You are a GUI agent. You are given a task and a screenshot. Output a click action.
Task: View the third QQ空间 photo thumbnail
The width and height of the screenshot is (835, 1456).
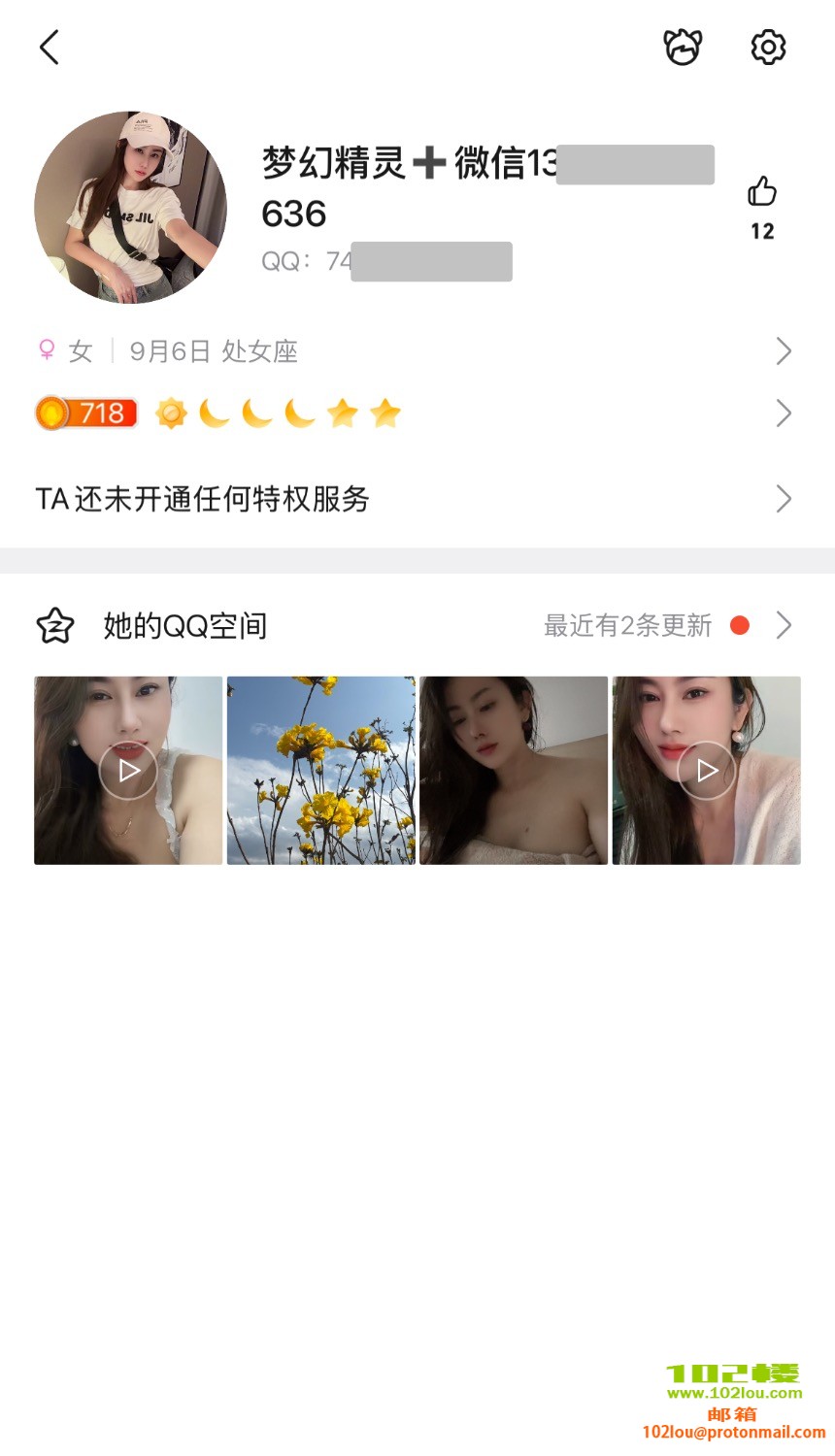tap(514, 771)
